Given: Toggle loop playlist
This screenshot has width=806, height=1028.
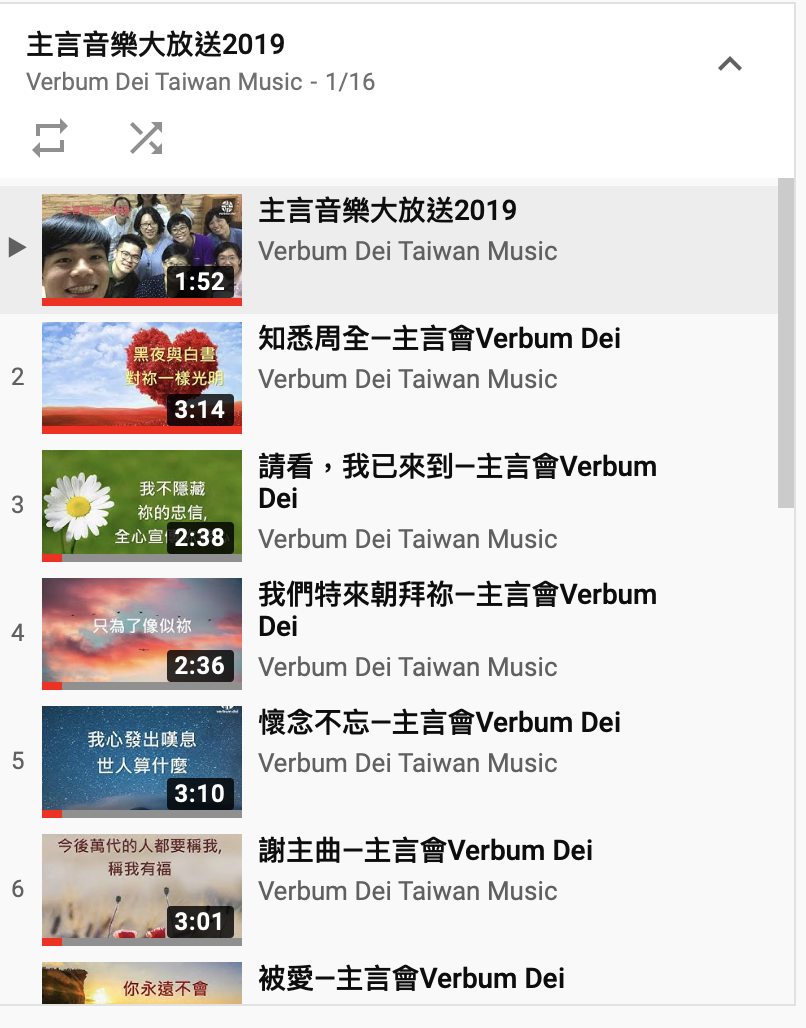Looking at the screenshot, I should 50,138.
